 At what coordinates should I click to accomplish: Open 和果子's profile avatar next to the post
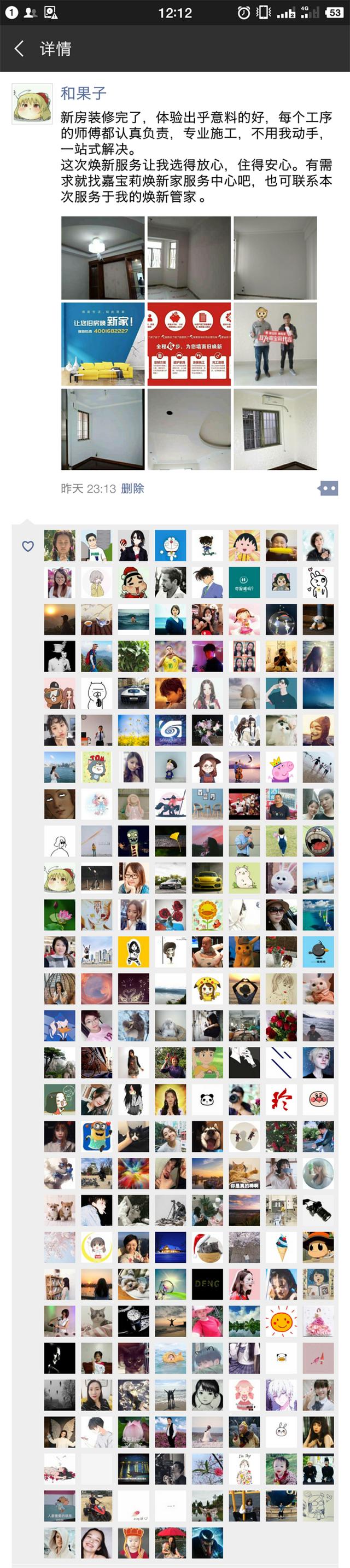coord(32,104)
